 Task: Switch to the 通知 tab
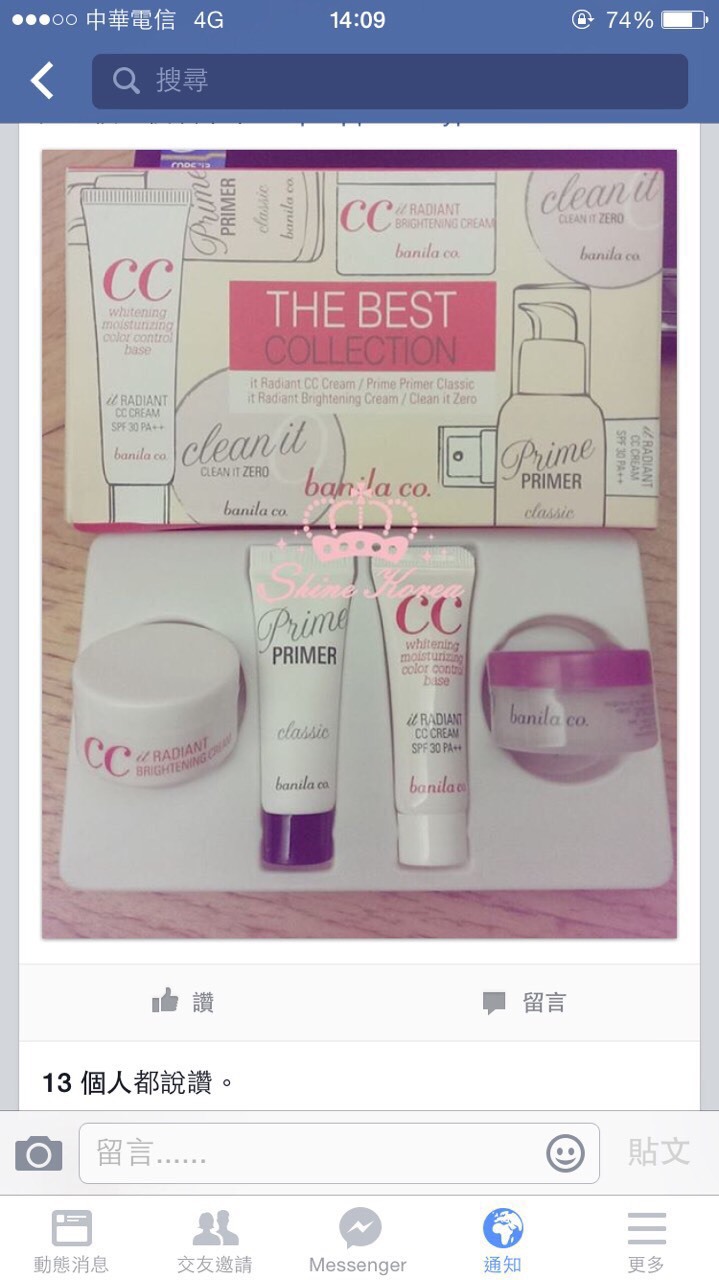pyautogui.click(x=503, y=1241)
